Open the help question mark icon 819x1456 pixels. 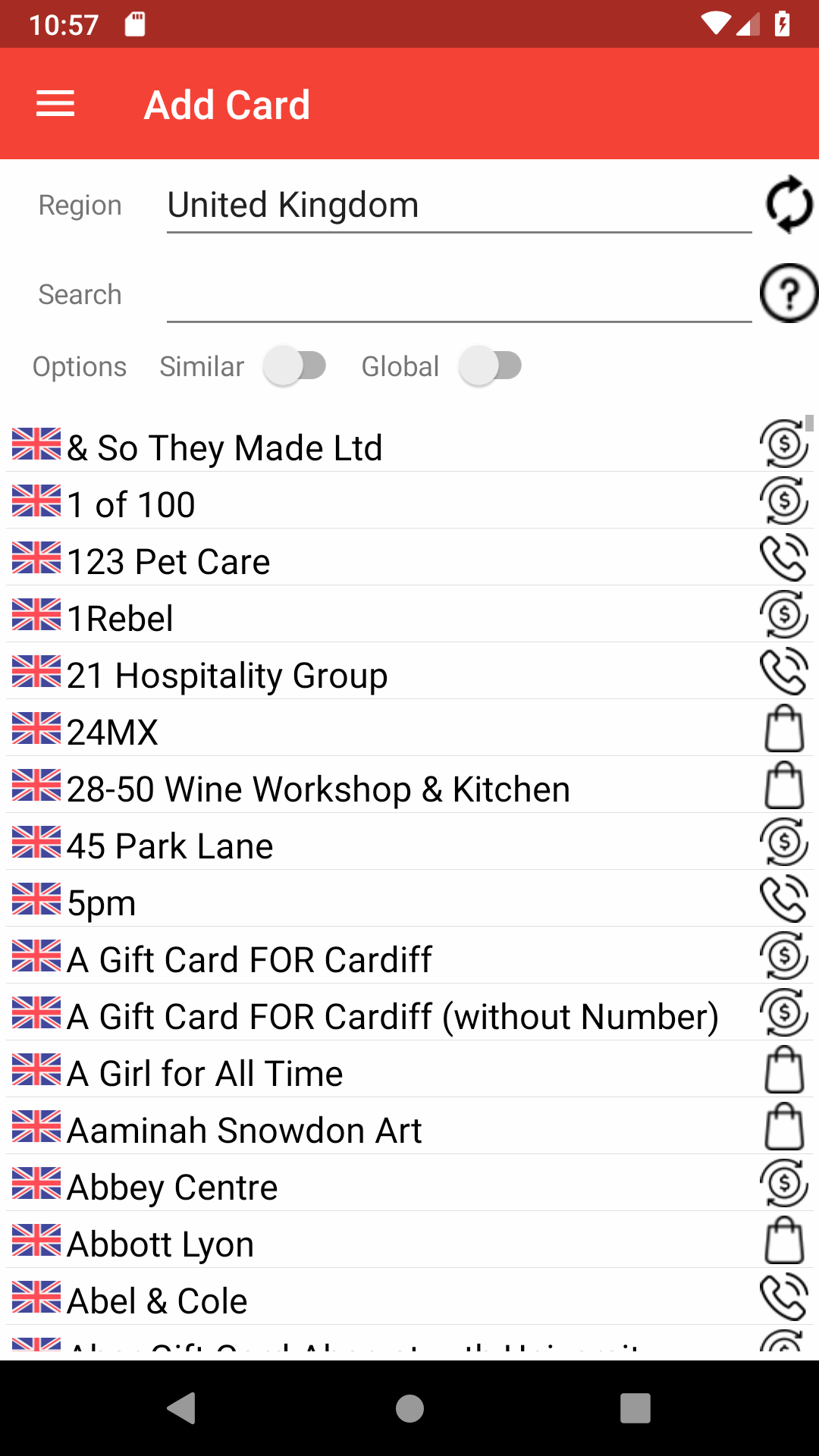tap(789, 293)
